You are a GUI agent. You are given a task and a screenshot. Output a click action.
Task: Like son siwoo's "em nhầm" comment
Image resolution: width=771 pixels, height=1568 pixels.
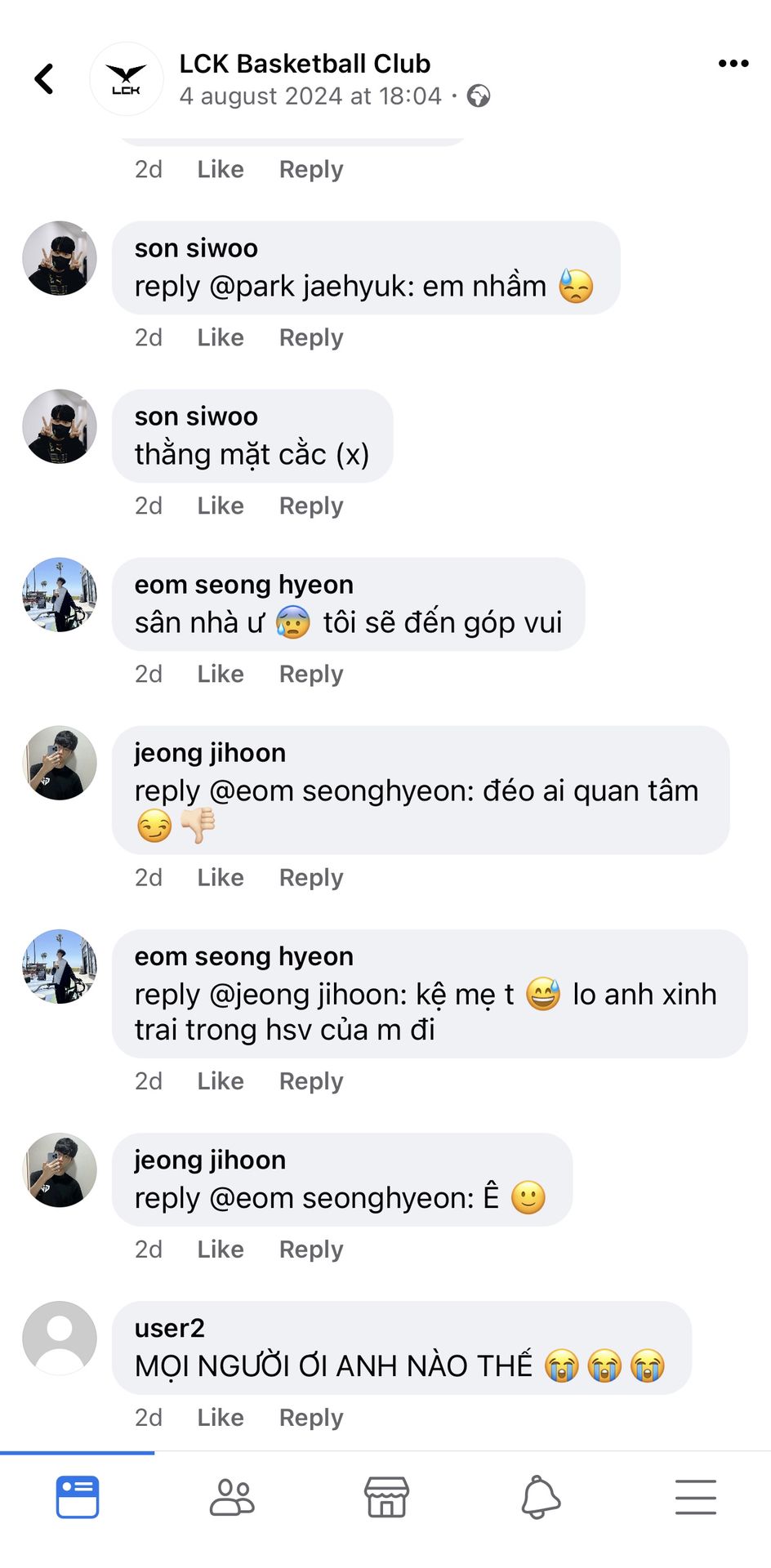(221, 337)
